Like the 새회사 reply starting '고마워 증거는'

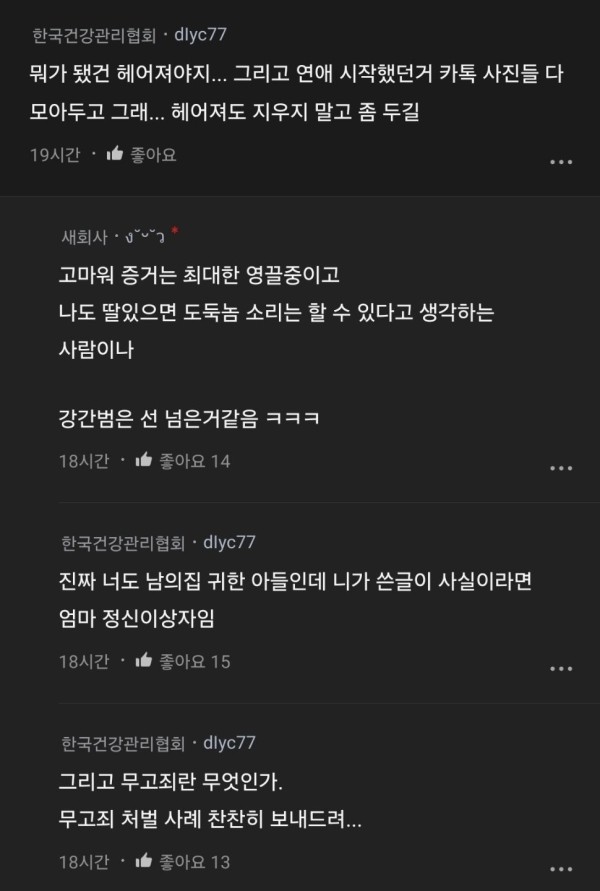143,460
